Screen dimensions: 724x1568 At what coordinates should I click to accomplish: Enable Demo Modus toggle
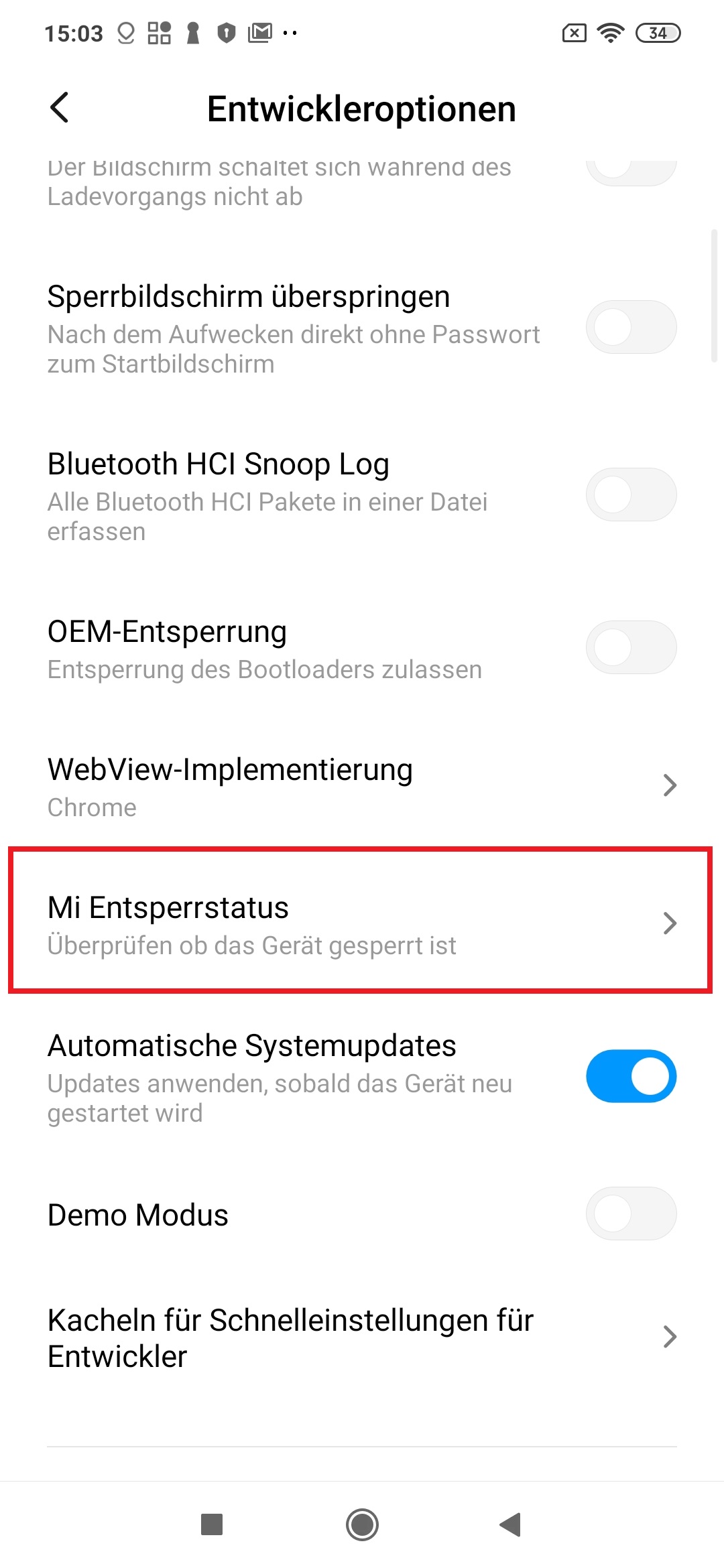[x=631, y=1214]
